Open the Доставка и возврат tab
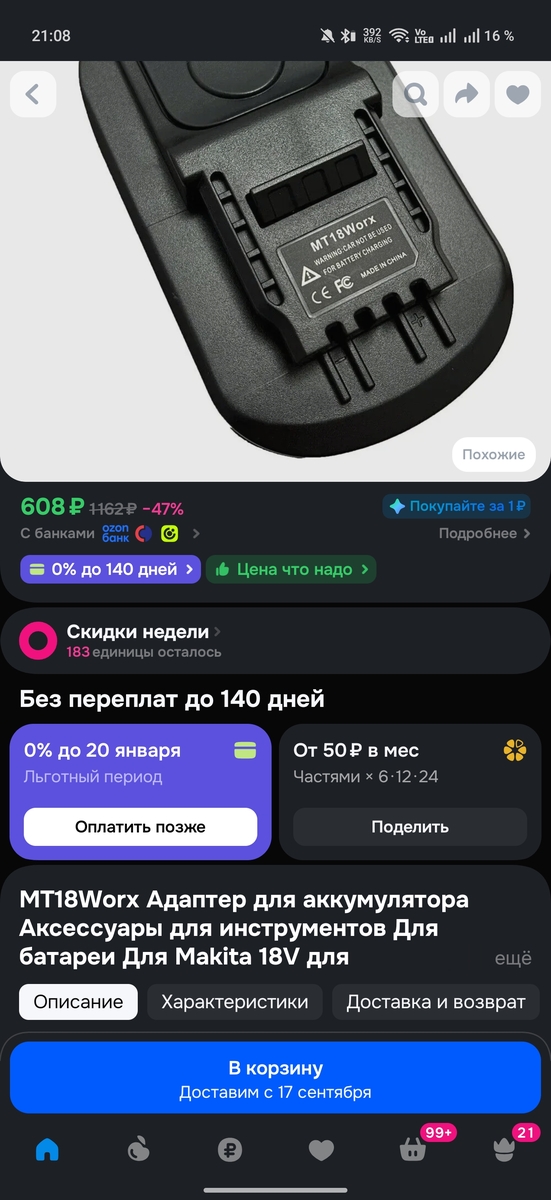 click(x=436, y=1002)
